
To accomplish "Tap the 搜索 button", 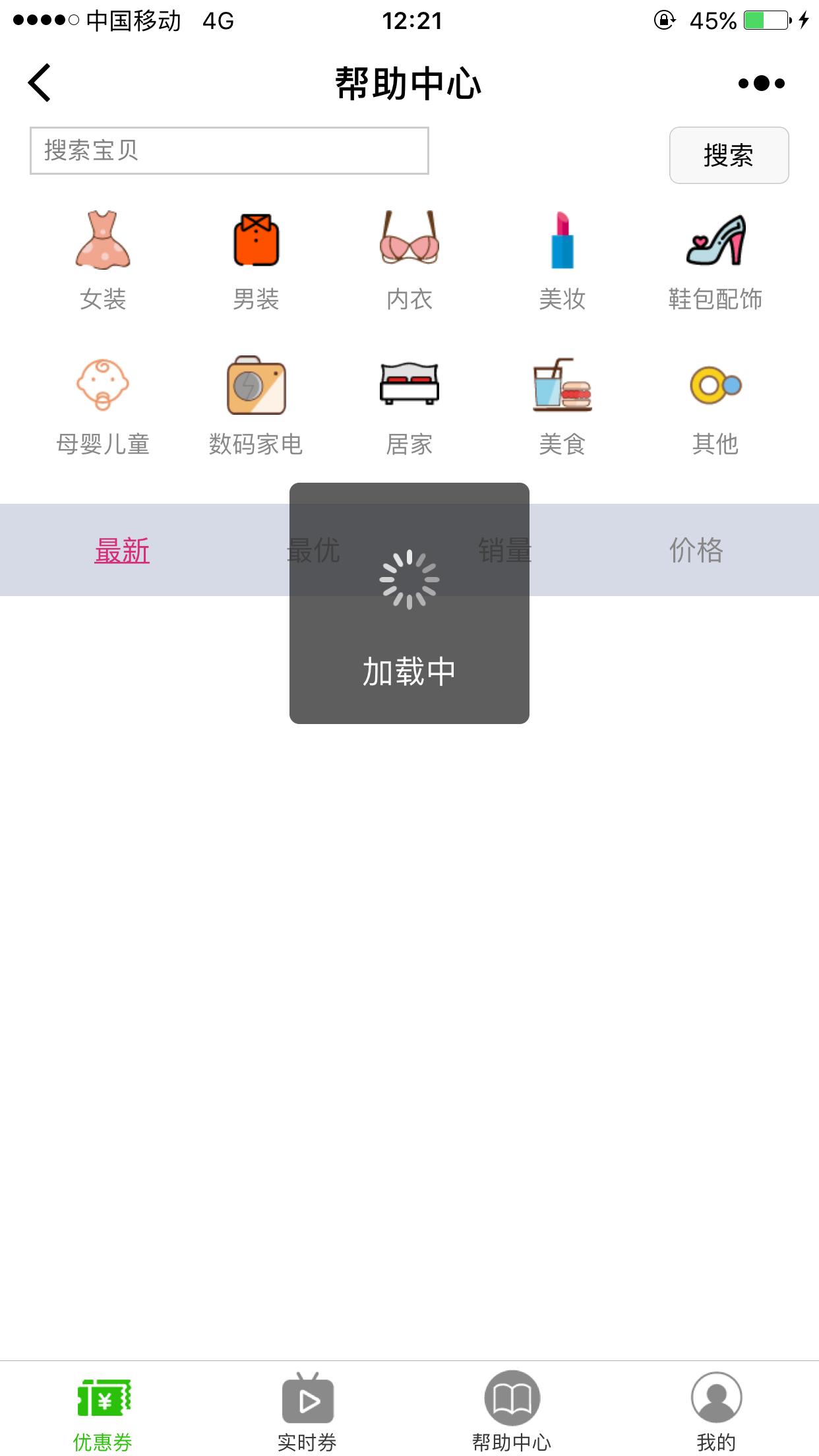I will coord(729,156).
